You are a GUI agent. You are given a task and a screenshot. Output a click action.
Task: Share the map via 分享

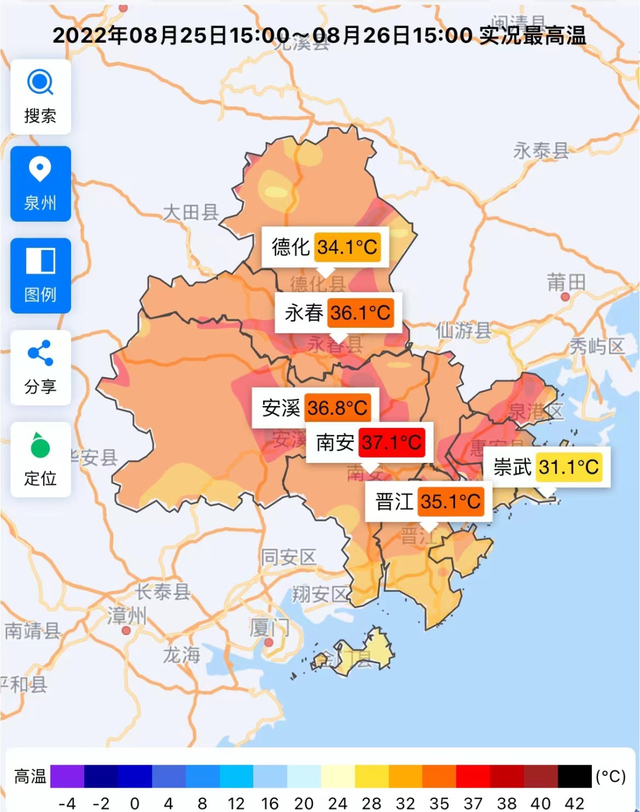[x=40, y=366]
